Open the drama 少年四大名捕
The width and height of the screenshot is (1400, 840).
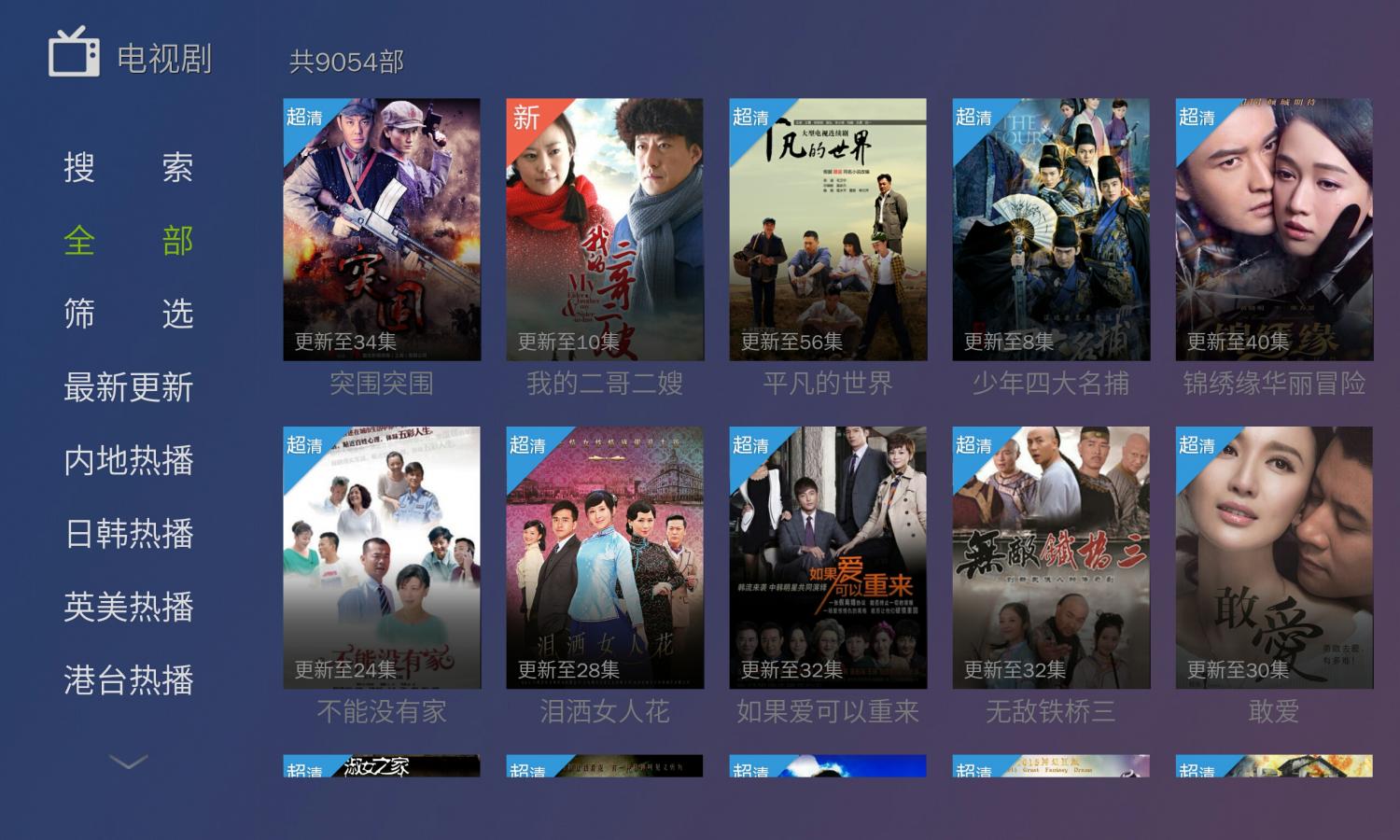1051,230
